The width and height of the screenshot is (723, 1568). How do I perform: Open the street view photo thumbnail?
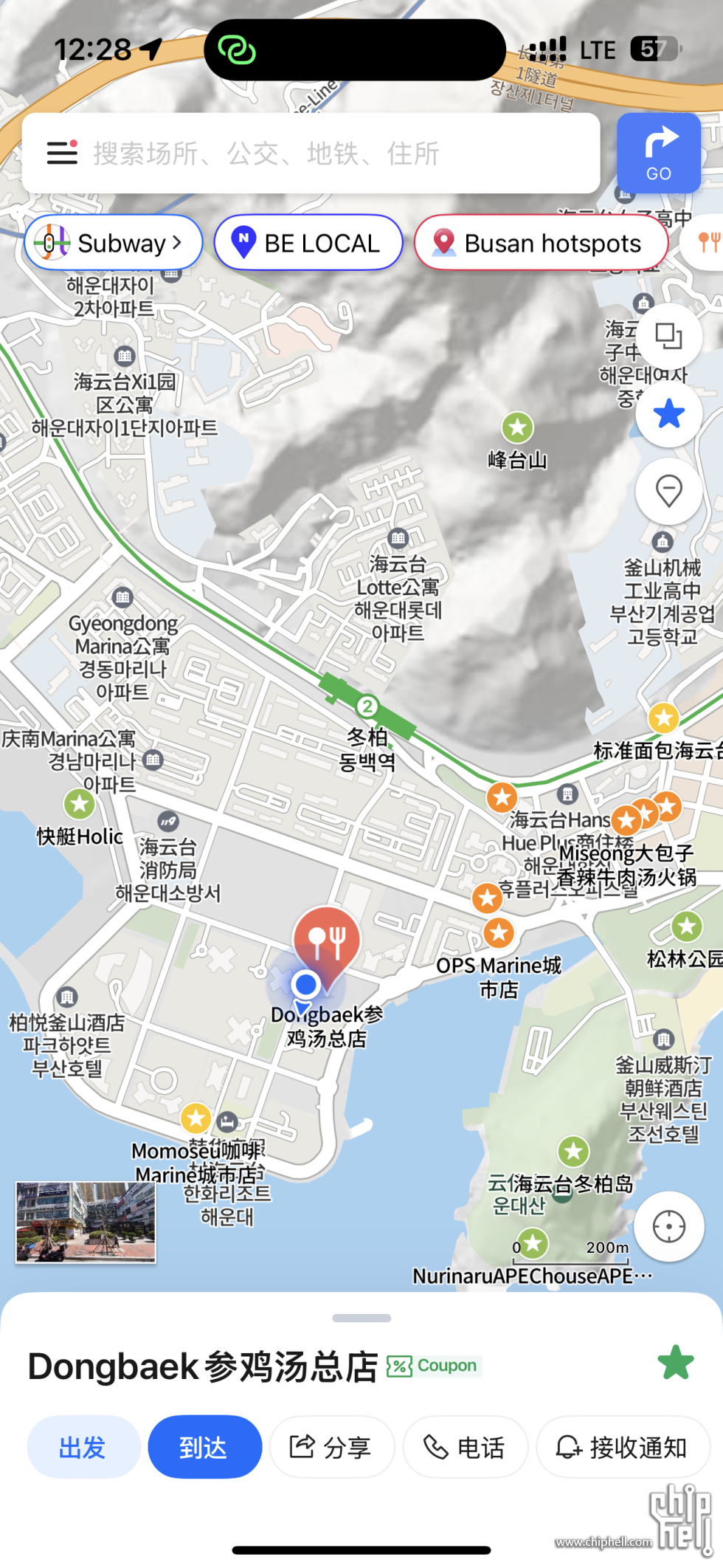tap(86, 1222)
